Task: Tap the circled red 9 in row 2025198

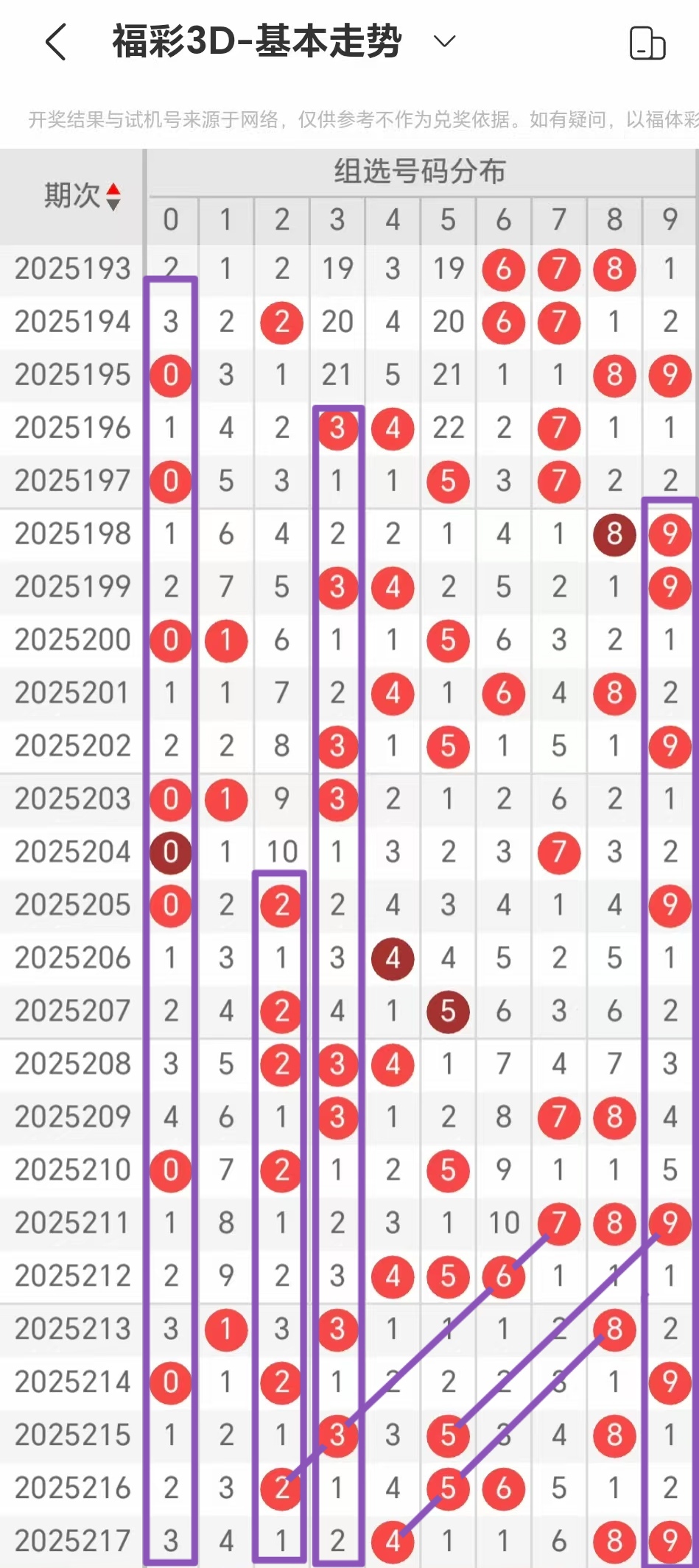Action: pos(670,534)
